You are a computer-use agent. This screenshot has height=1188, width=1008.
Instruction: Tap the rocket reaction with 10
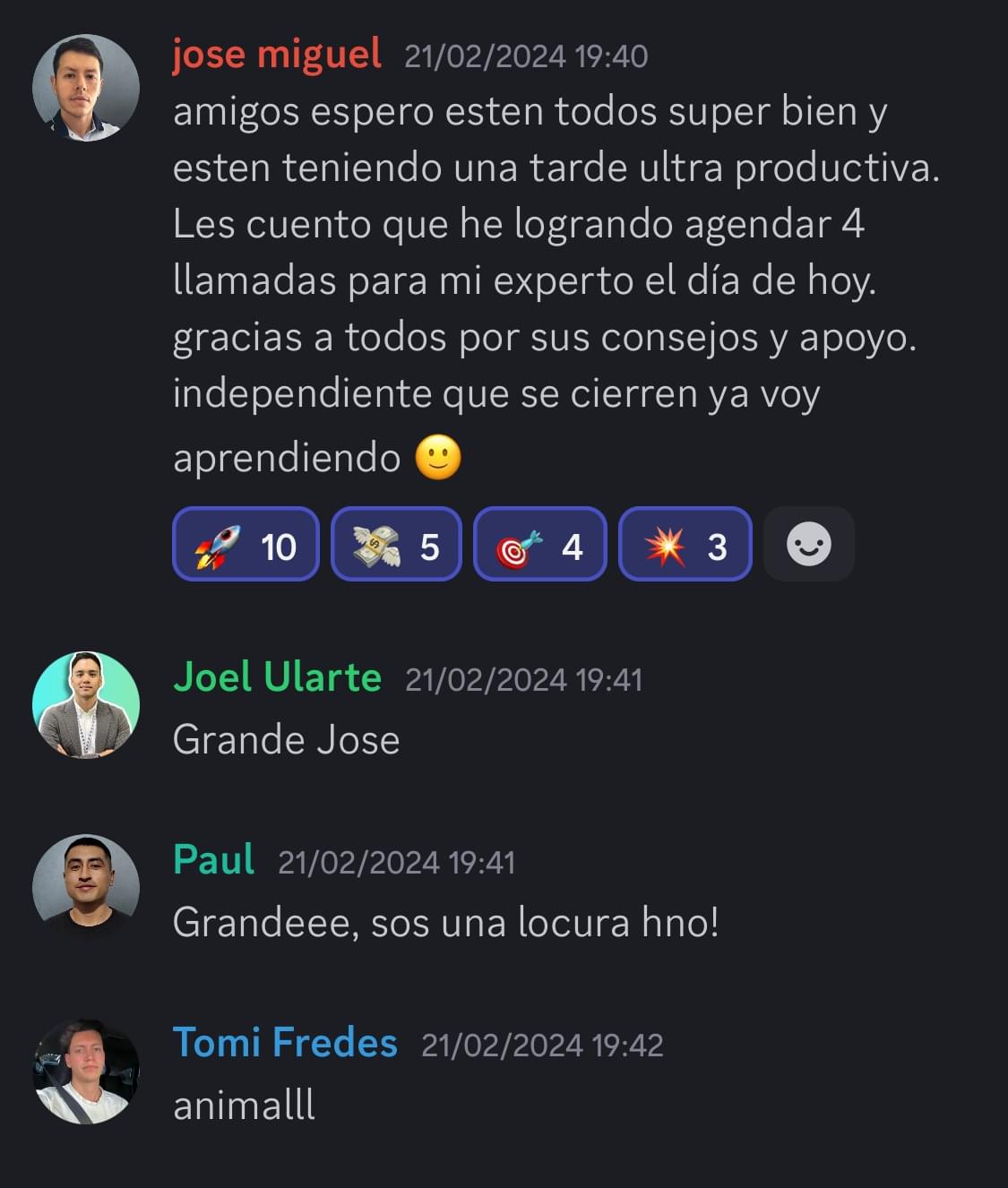tap(246, 545)
